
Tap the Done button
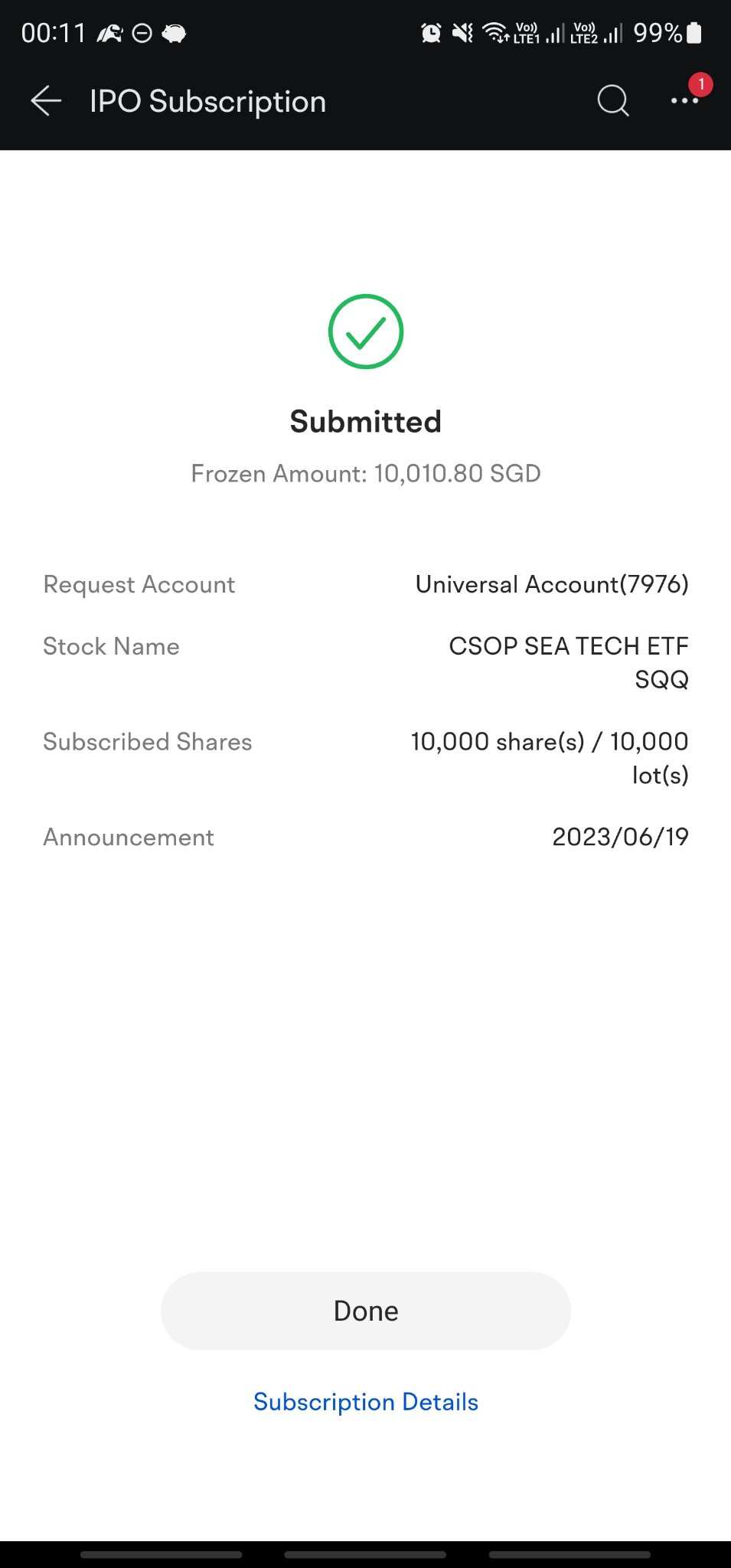pyautogui.click(x=366, y=1311)
